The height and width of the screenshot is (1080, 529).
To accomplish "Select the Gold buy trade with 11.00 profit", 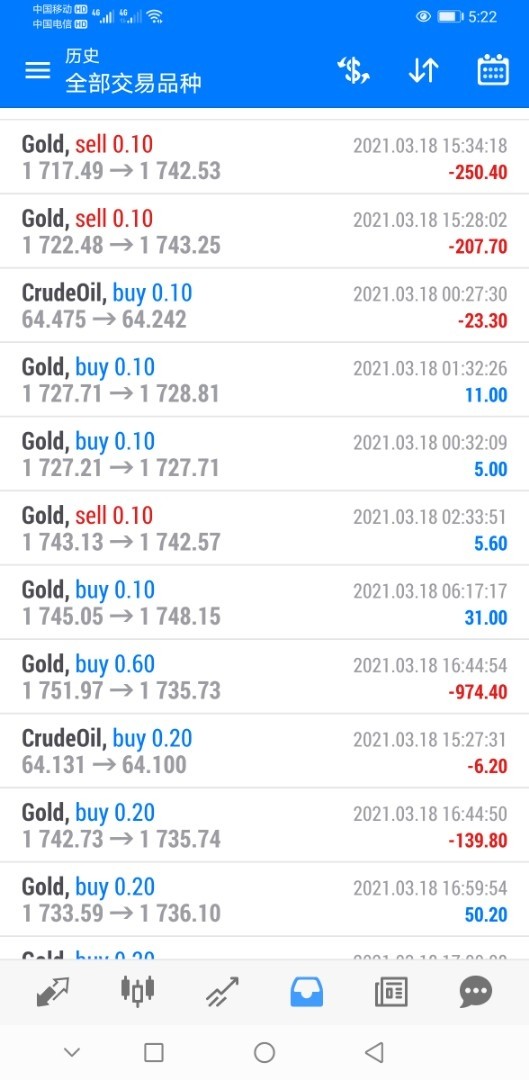I will point(264,380).
